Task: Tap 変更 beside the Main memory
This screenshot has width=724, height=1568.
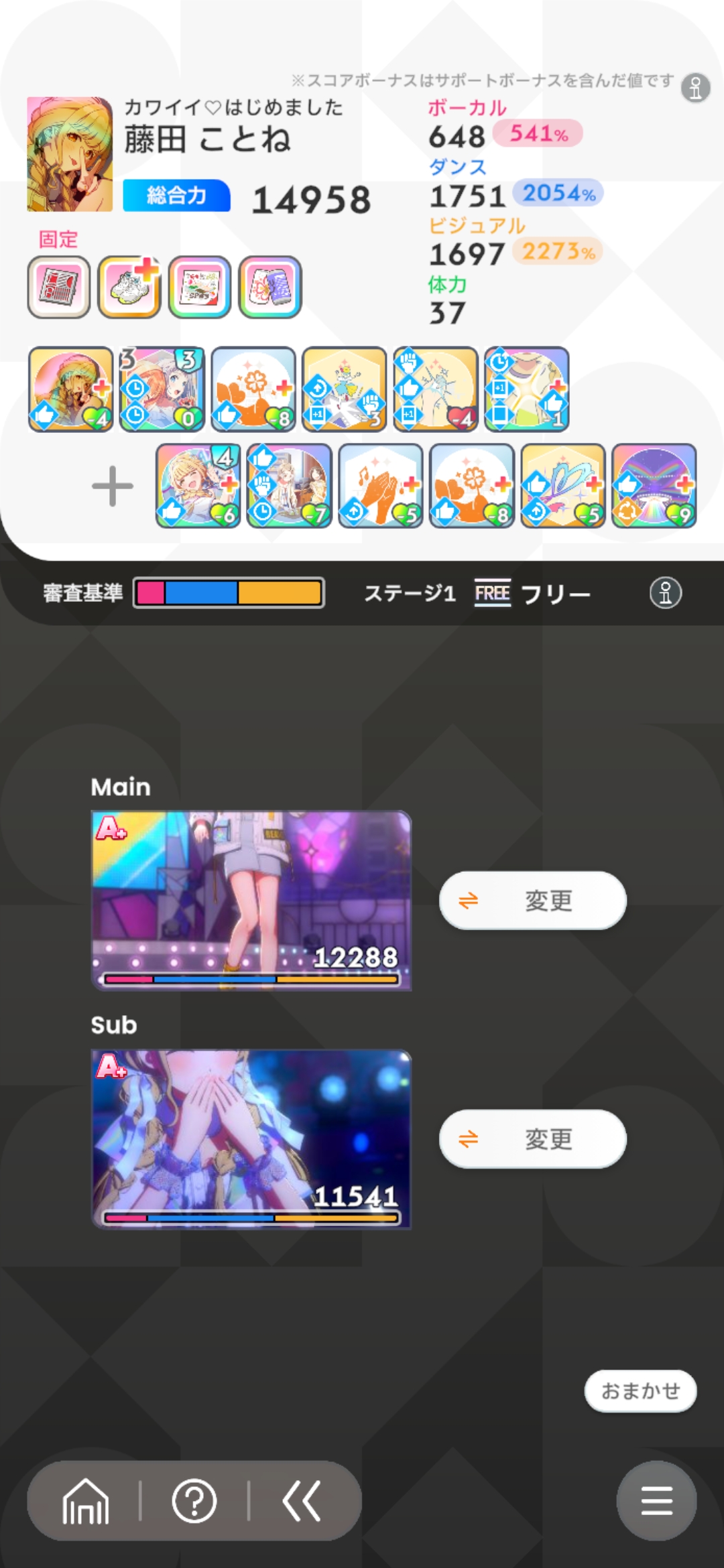Action: tap(532, 900)
